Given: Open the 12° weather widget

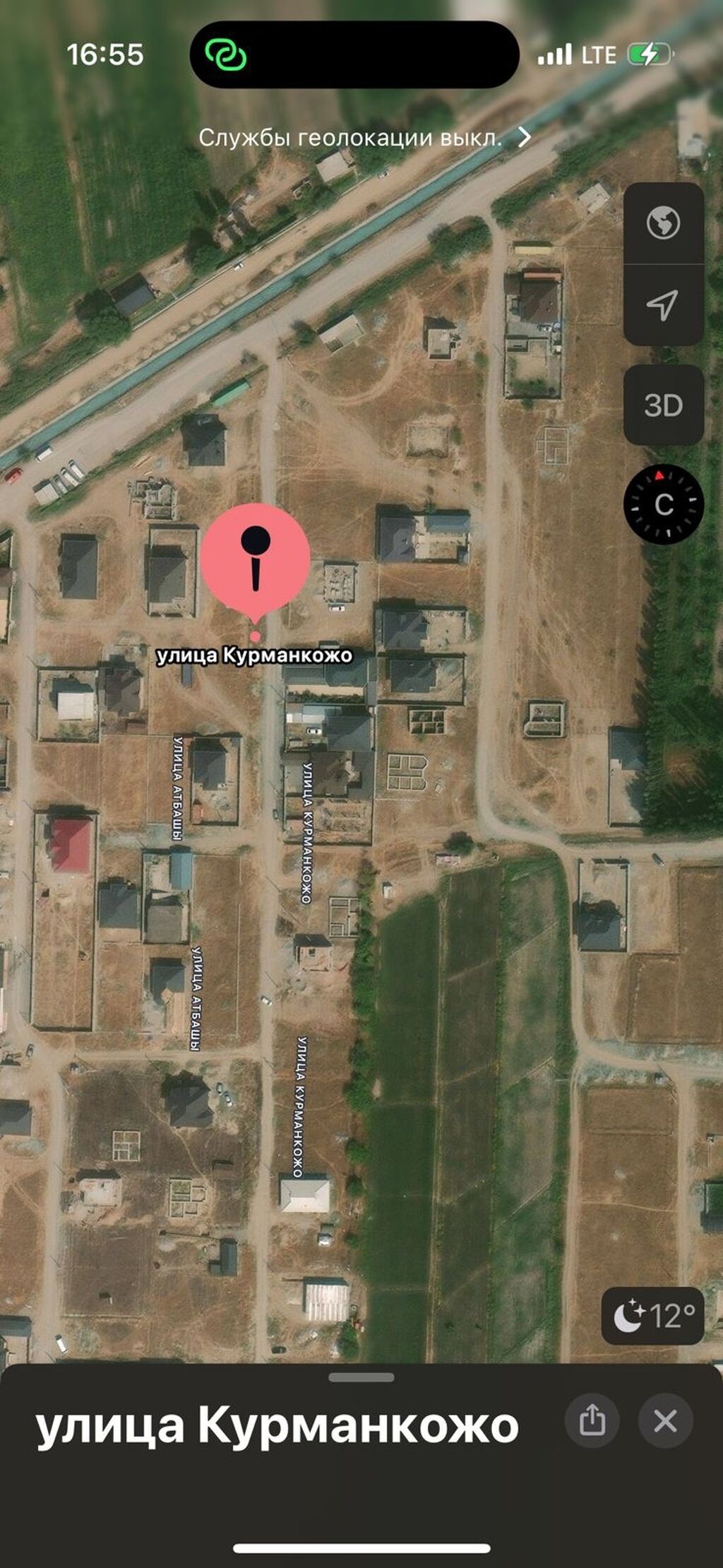Looking at the screenshot, I should click(653, 1316).
